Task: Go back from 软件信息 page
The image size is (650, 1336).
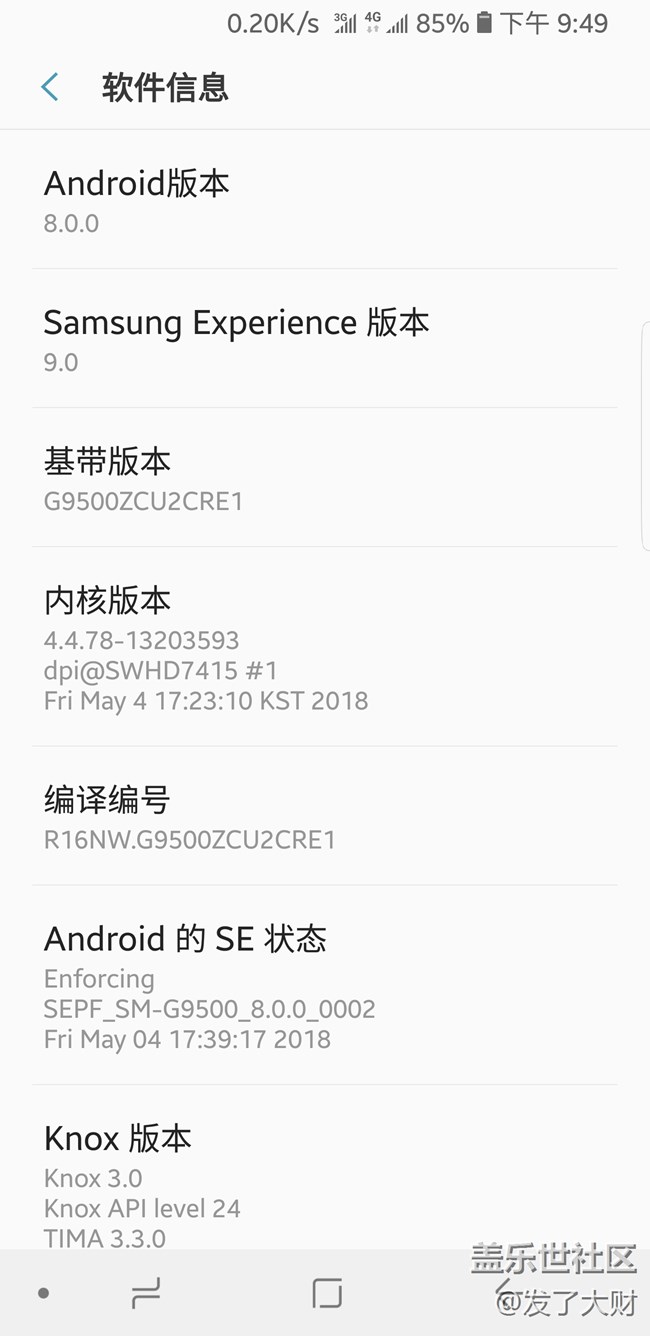Action: [x=50, y=88]
